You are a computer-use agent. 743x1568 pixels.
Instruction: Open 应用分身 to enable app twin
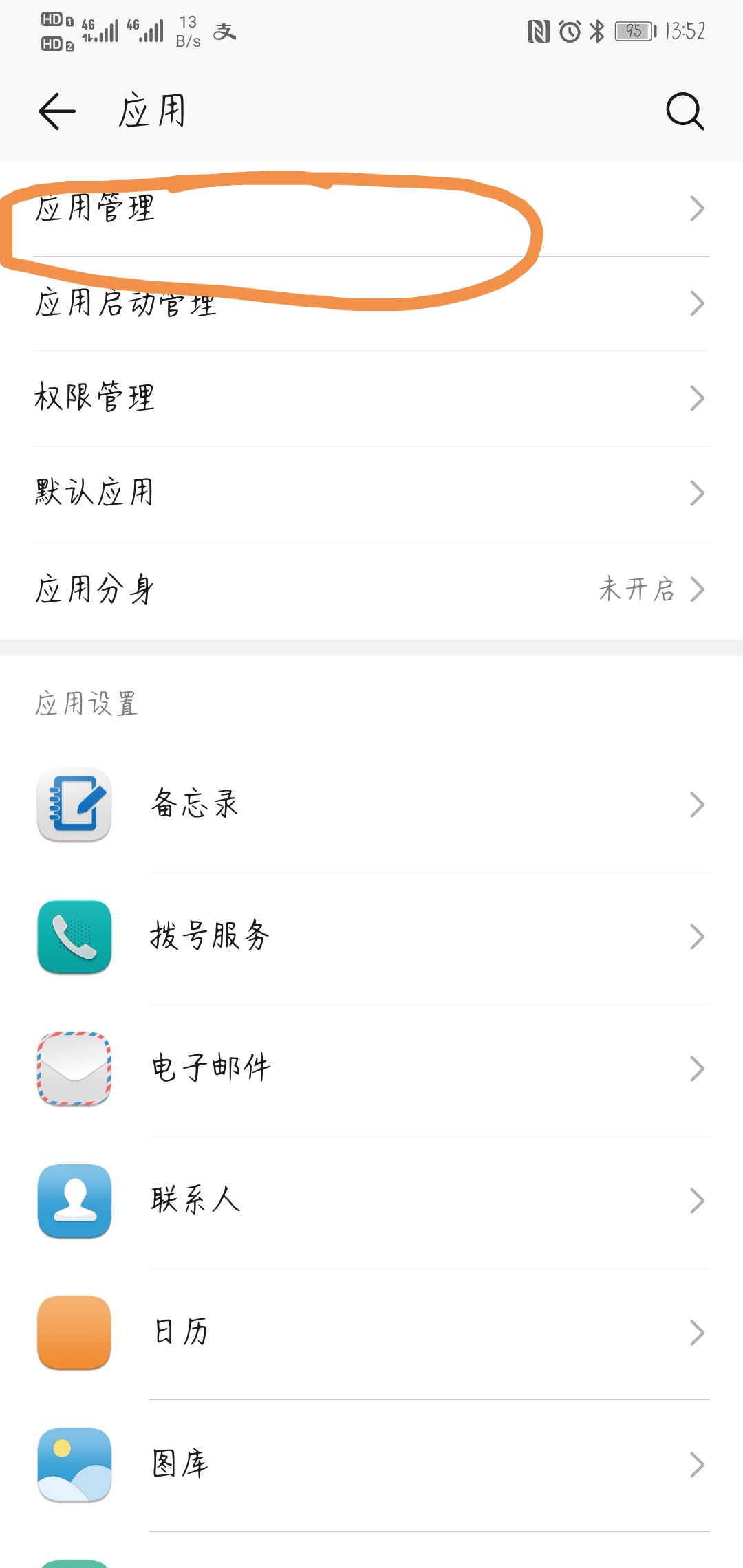pos(275,588)
